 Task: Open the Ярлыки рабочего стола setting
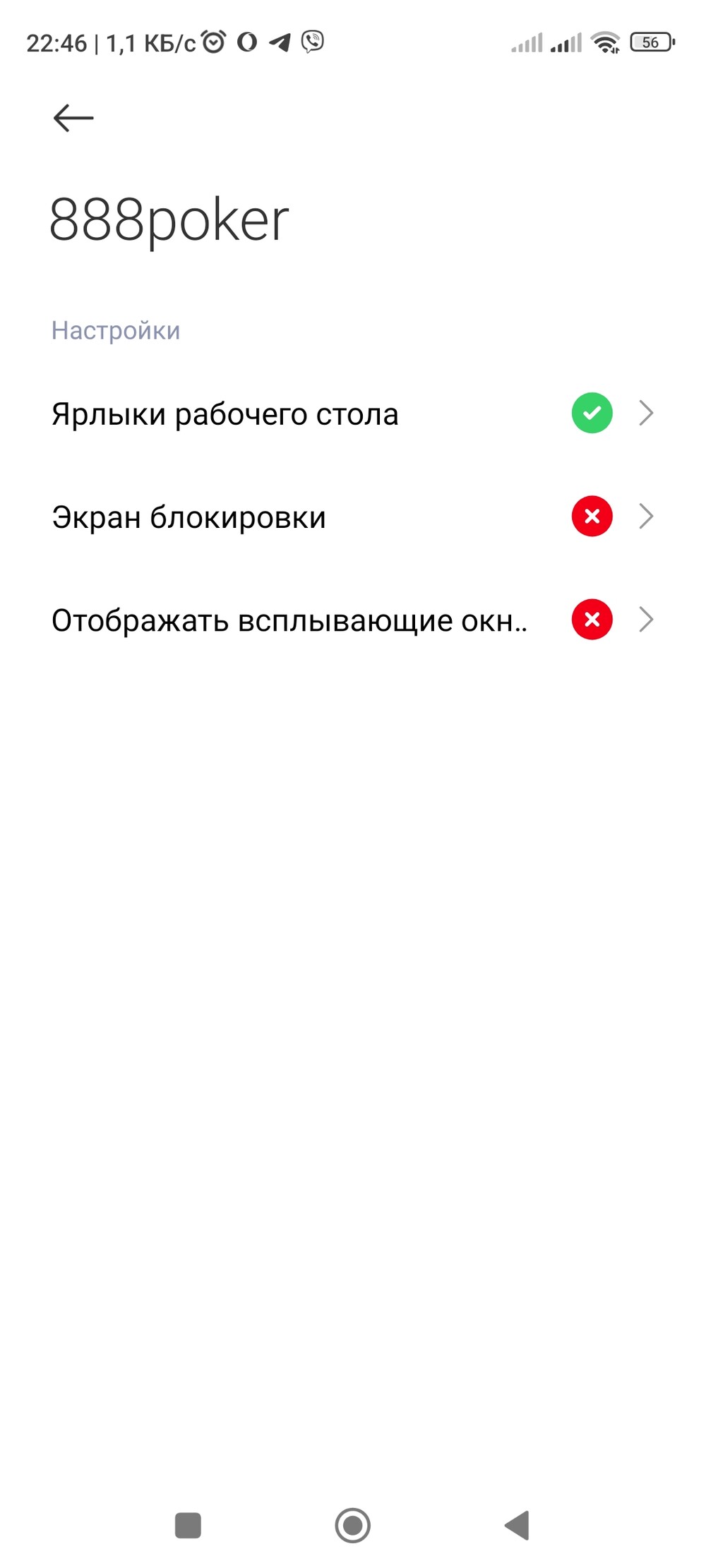353,414
